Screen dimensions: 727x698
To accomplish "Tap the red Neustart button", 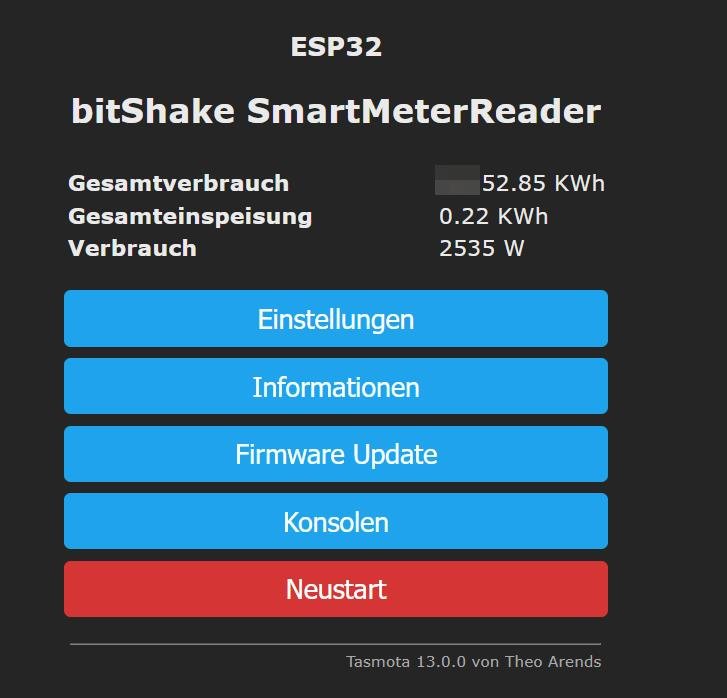I will [335, 589].
